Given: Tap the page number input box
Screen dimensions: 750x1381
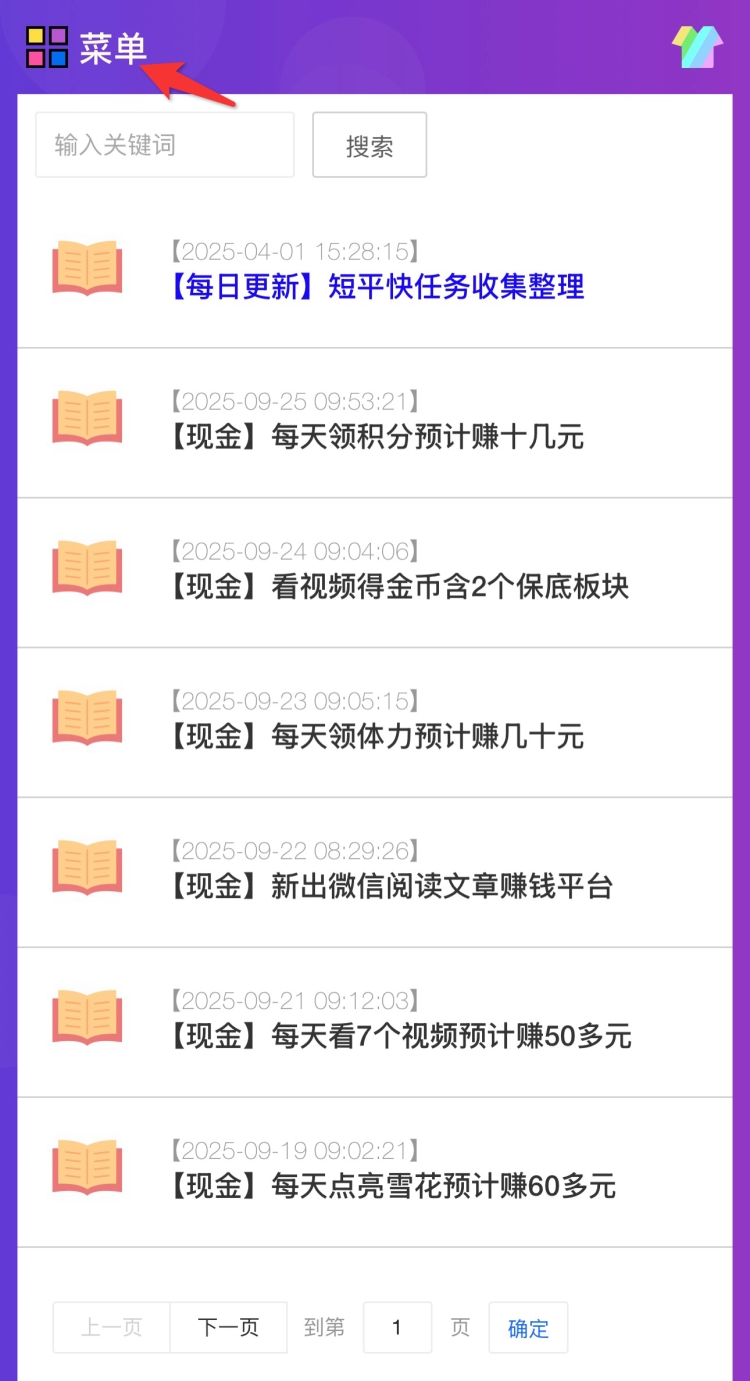Looking at the screenshot, I should point(397,1328).
